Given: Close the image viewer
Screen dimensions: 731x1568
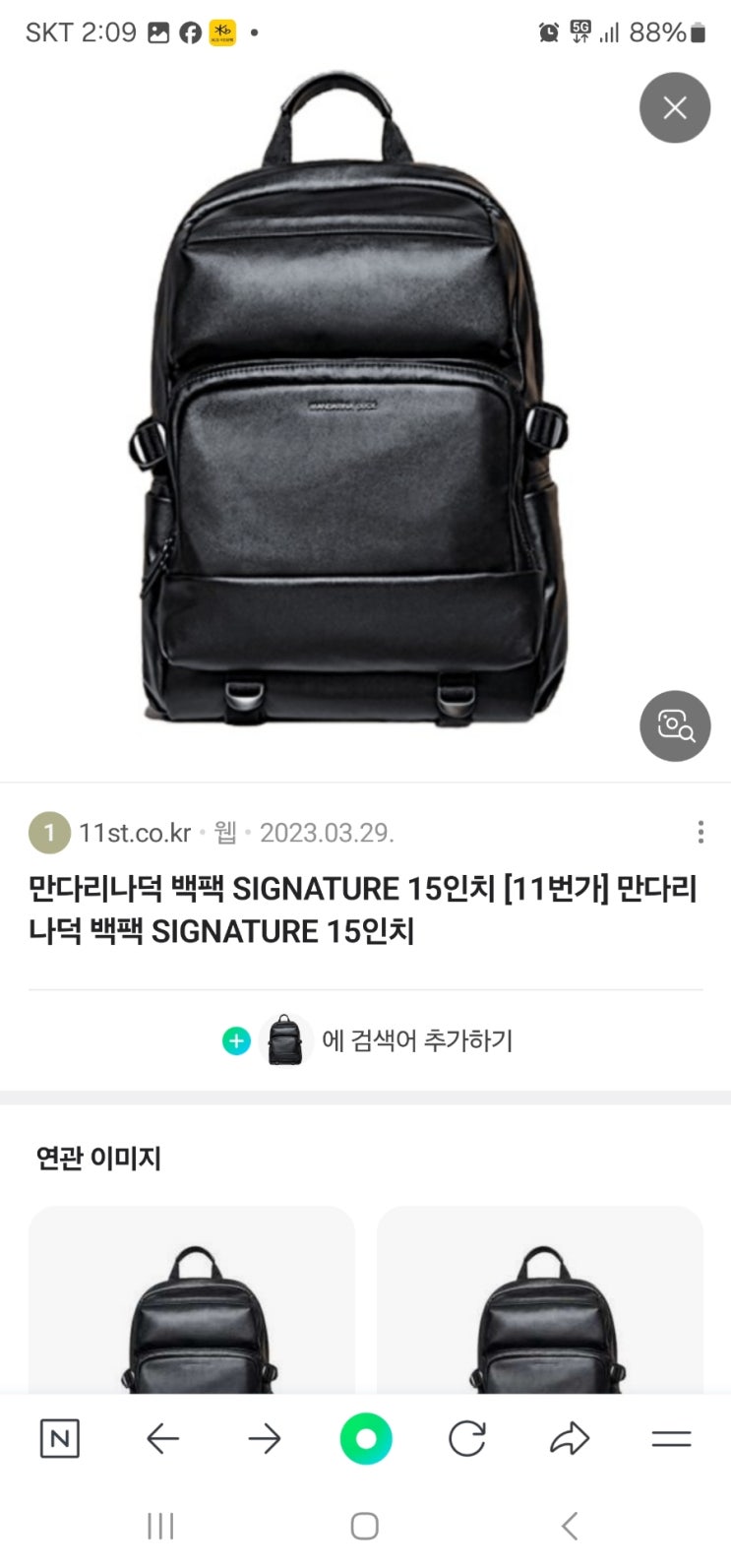Looking at the screenshot, I should tap(674, 107).
